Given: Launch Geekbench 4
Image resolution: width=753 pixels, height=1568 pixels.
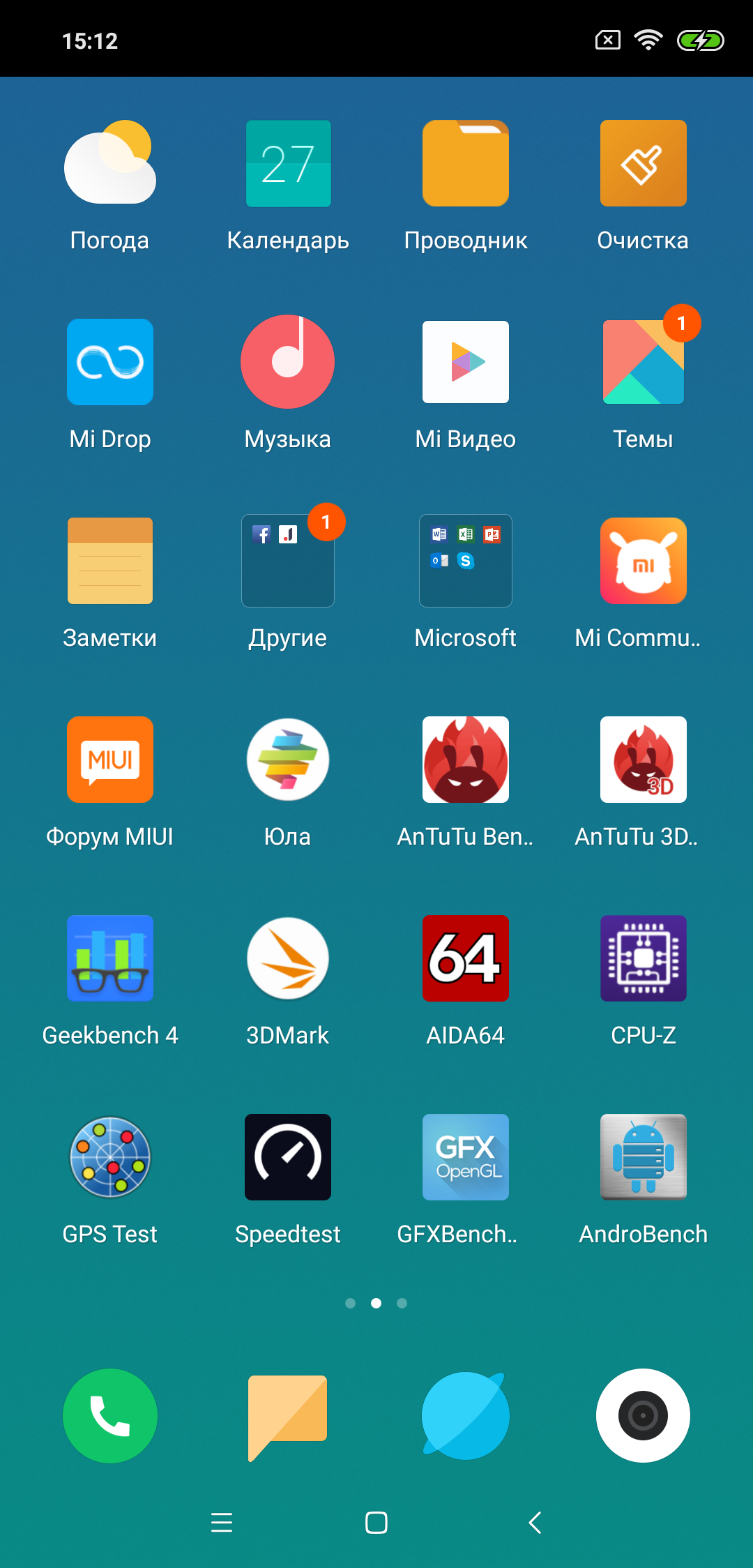Looking at the screenshot, I should tap(110, 958).
